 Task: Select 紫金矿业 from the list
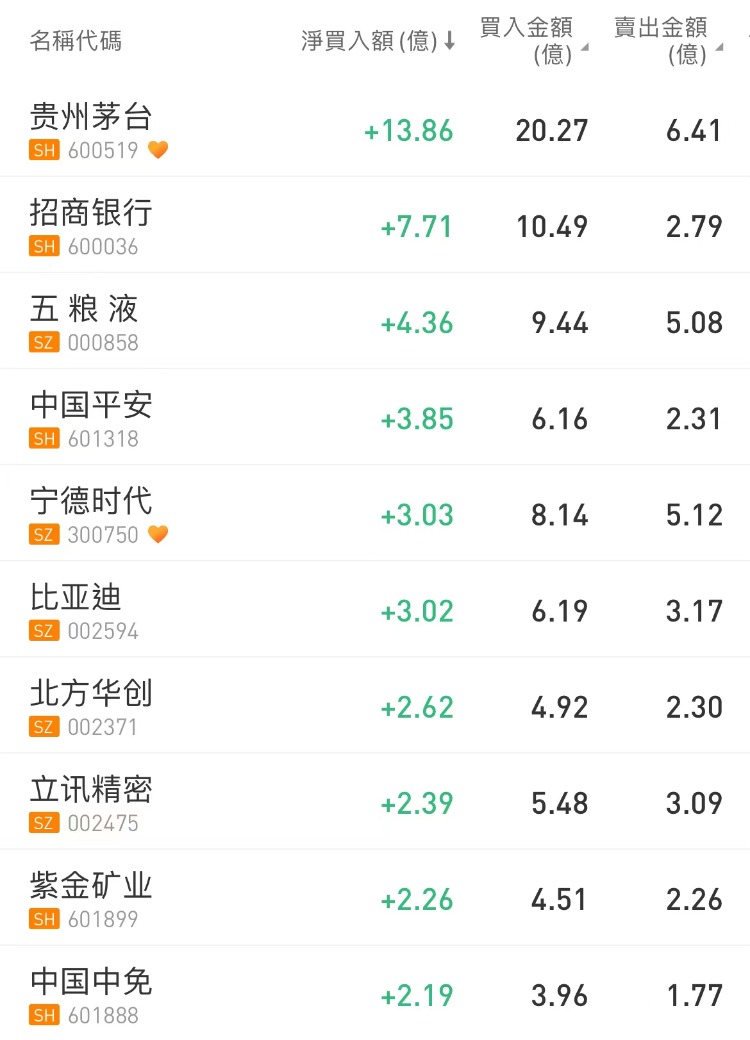point(92,898)
